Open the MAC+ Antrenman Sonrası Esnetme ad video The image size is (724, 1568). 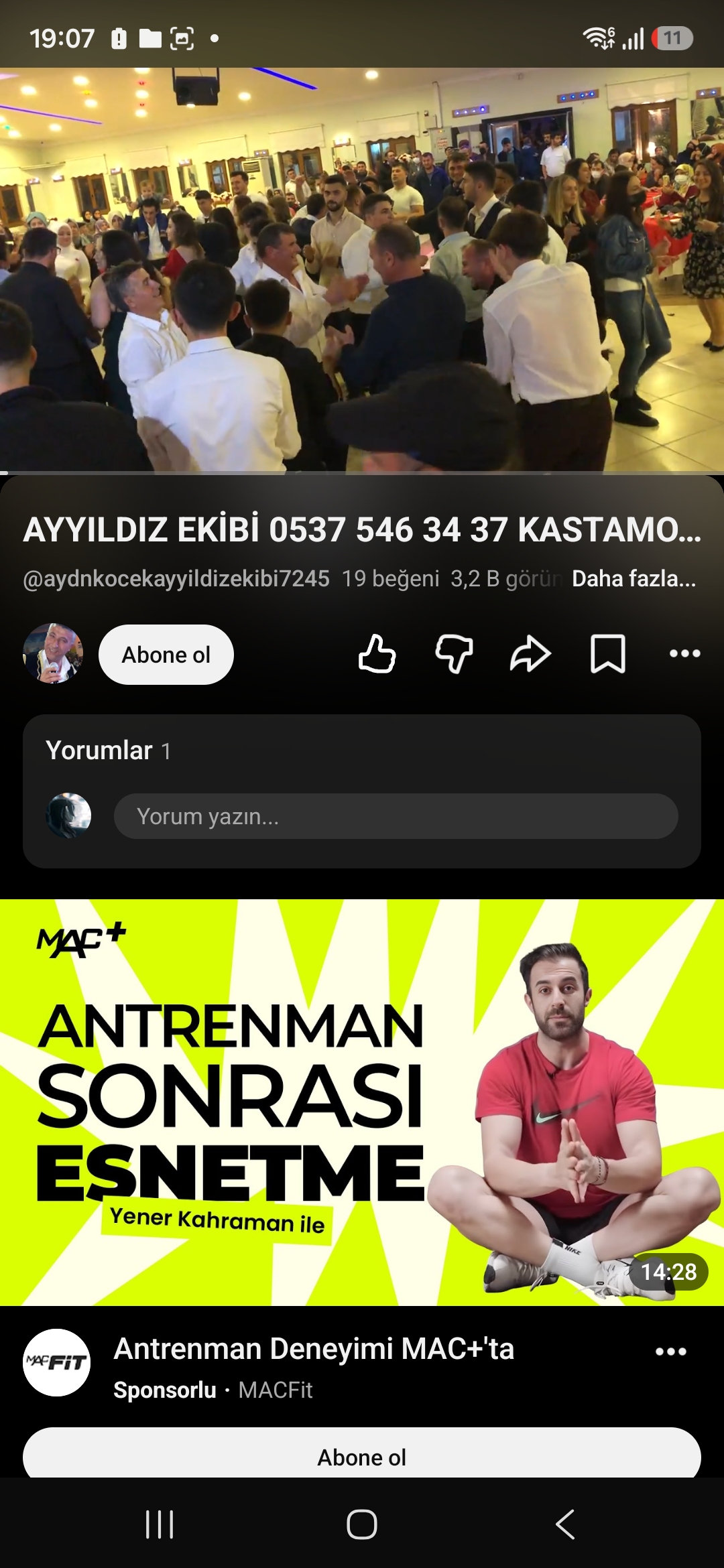coord(362,1102)
